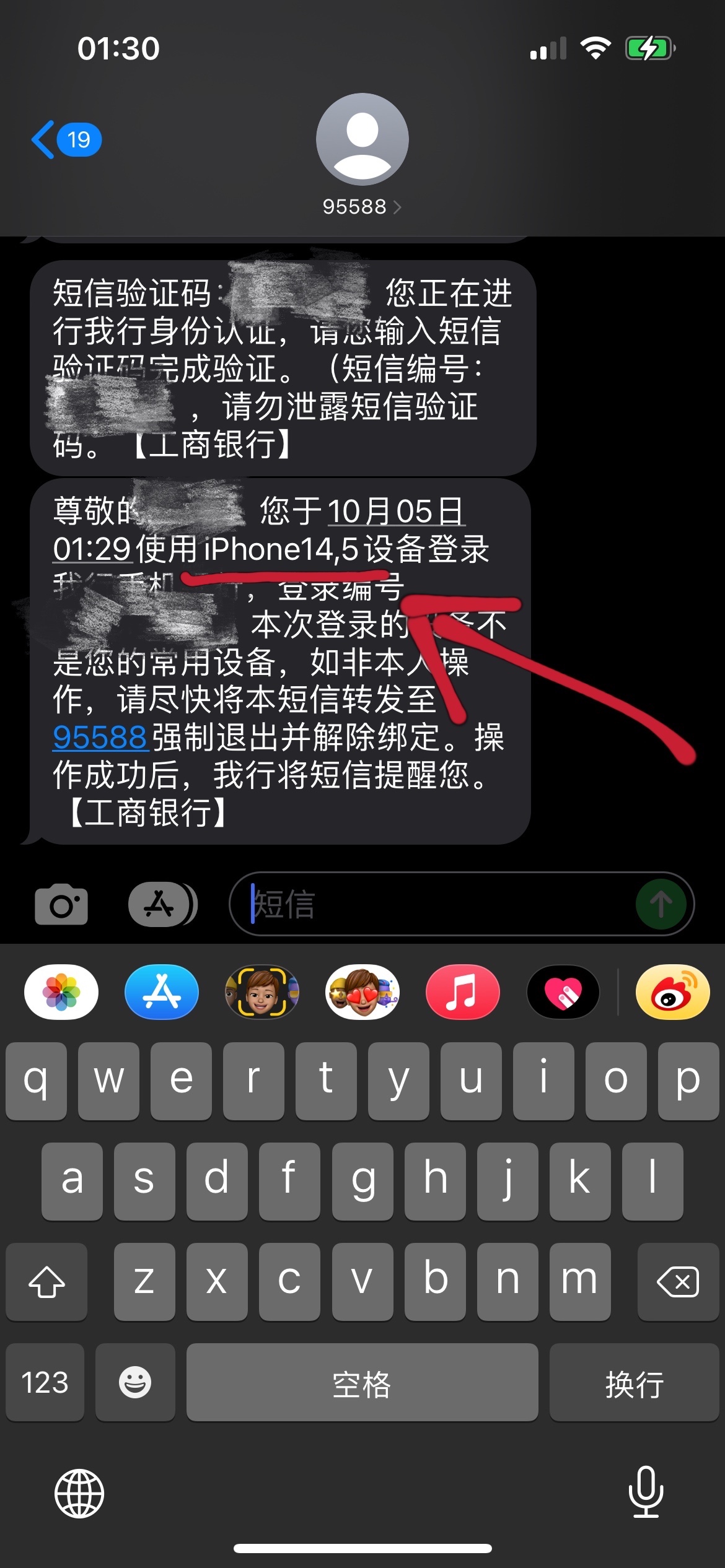This screenshot has width=725, height=1568.
Task: Focus the 短信 message input field
Action: [434, 904]
